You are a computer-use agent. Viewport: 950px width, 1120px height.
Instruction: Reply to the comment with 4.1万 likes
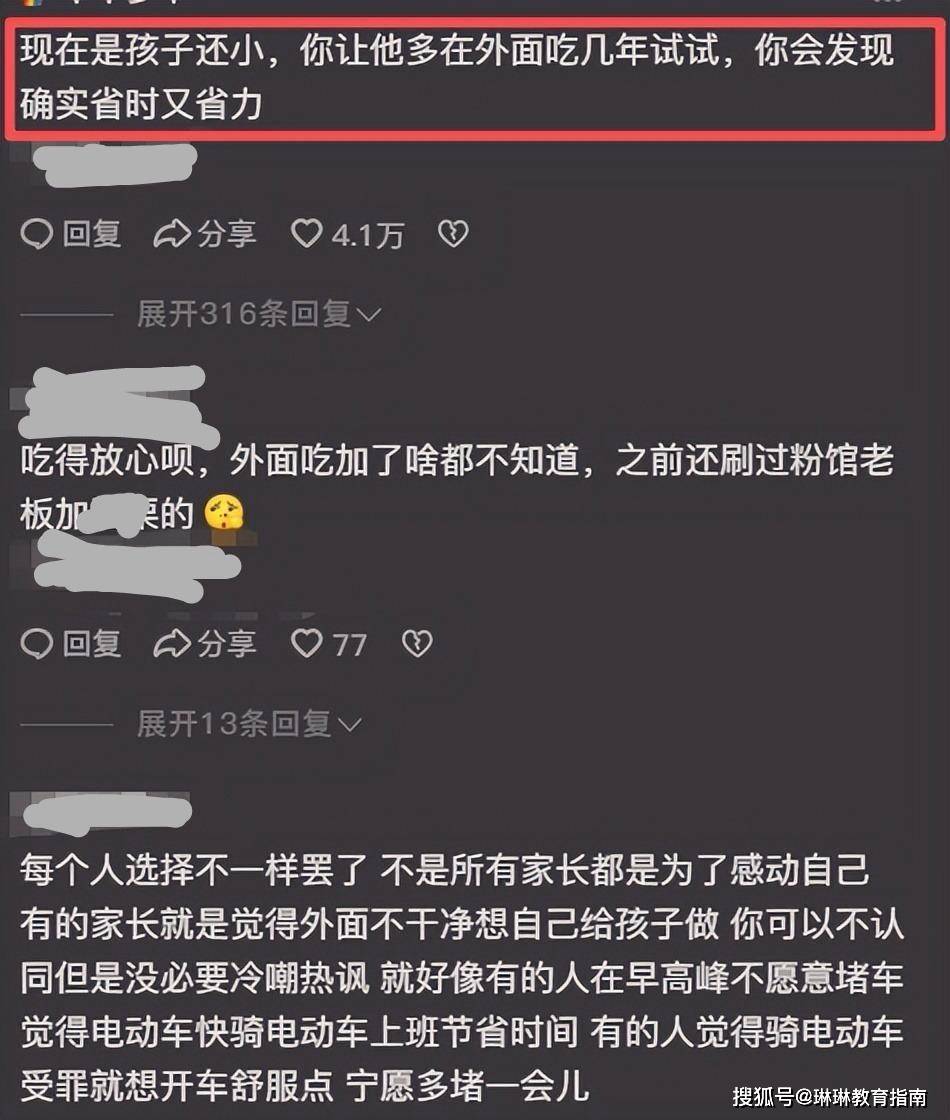[71, 235]
